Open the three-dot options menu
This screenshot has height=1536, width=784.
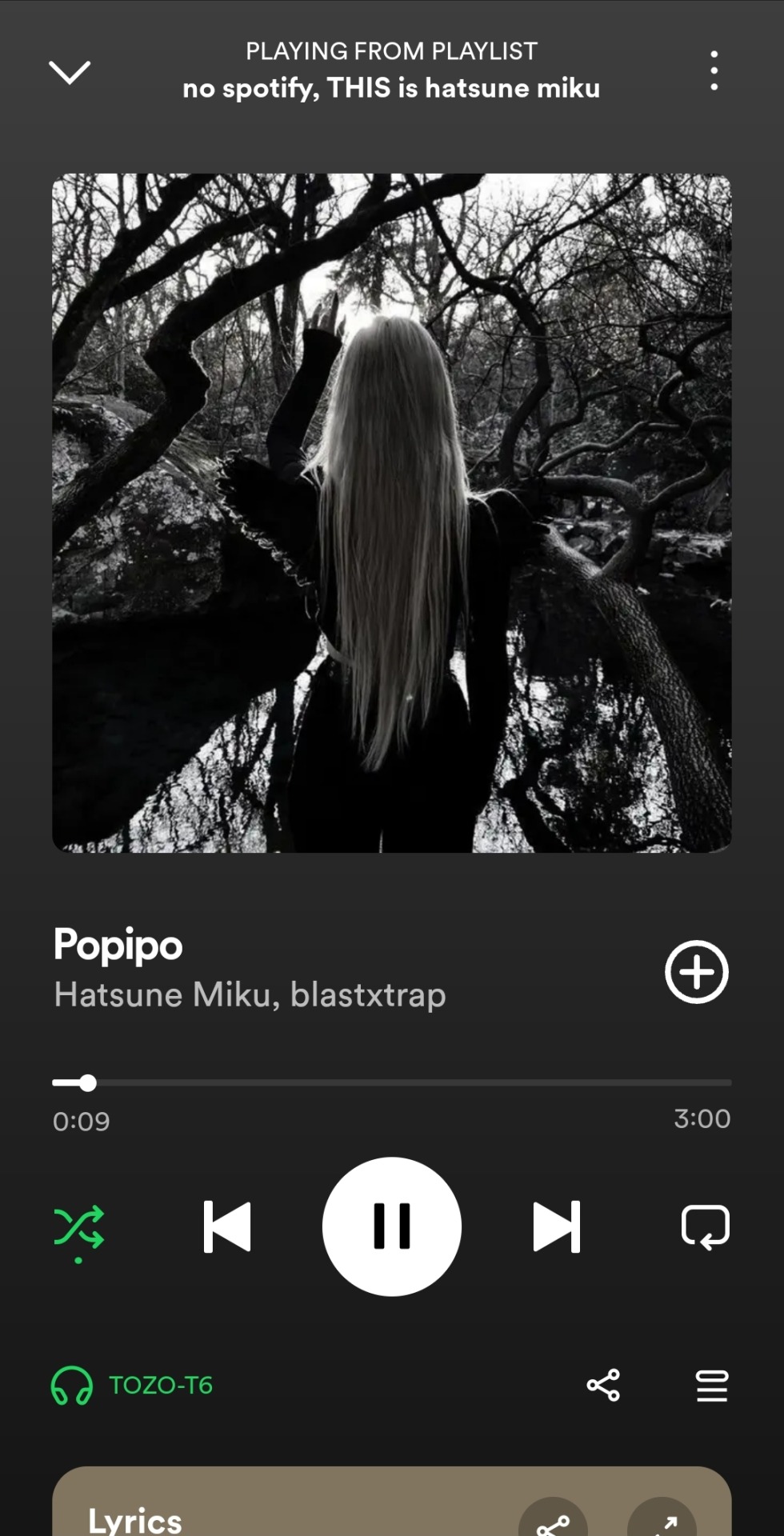coord(714,71)
